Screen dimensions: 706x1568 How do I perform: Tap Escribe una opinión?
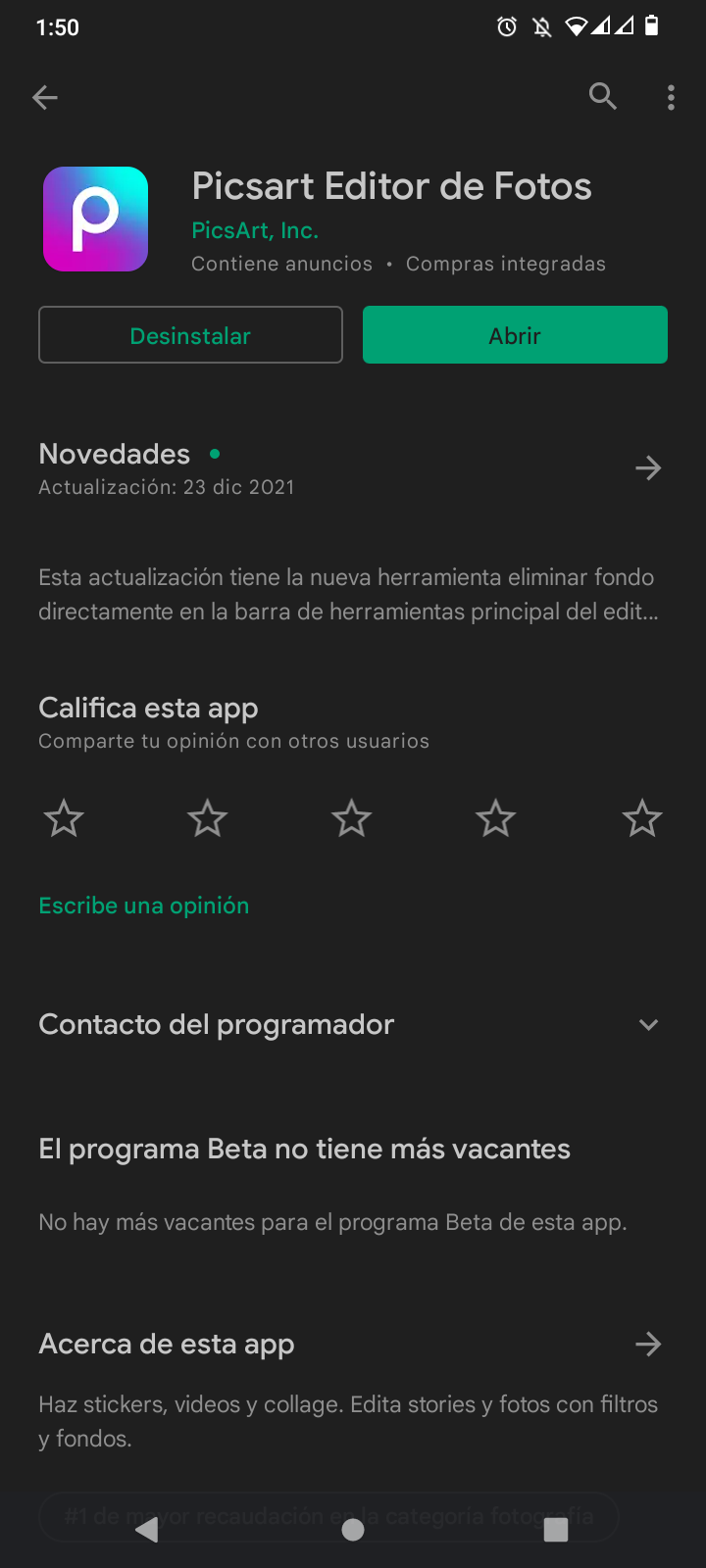144,906
